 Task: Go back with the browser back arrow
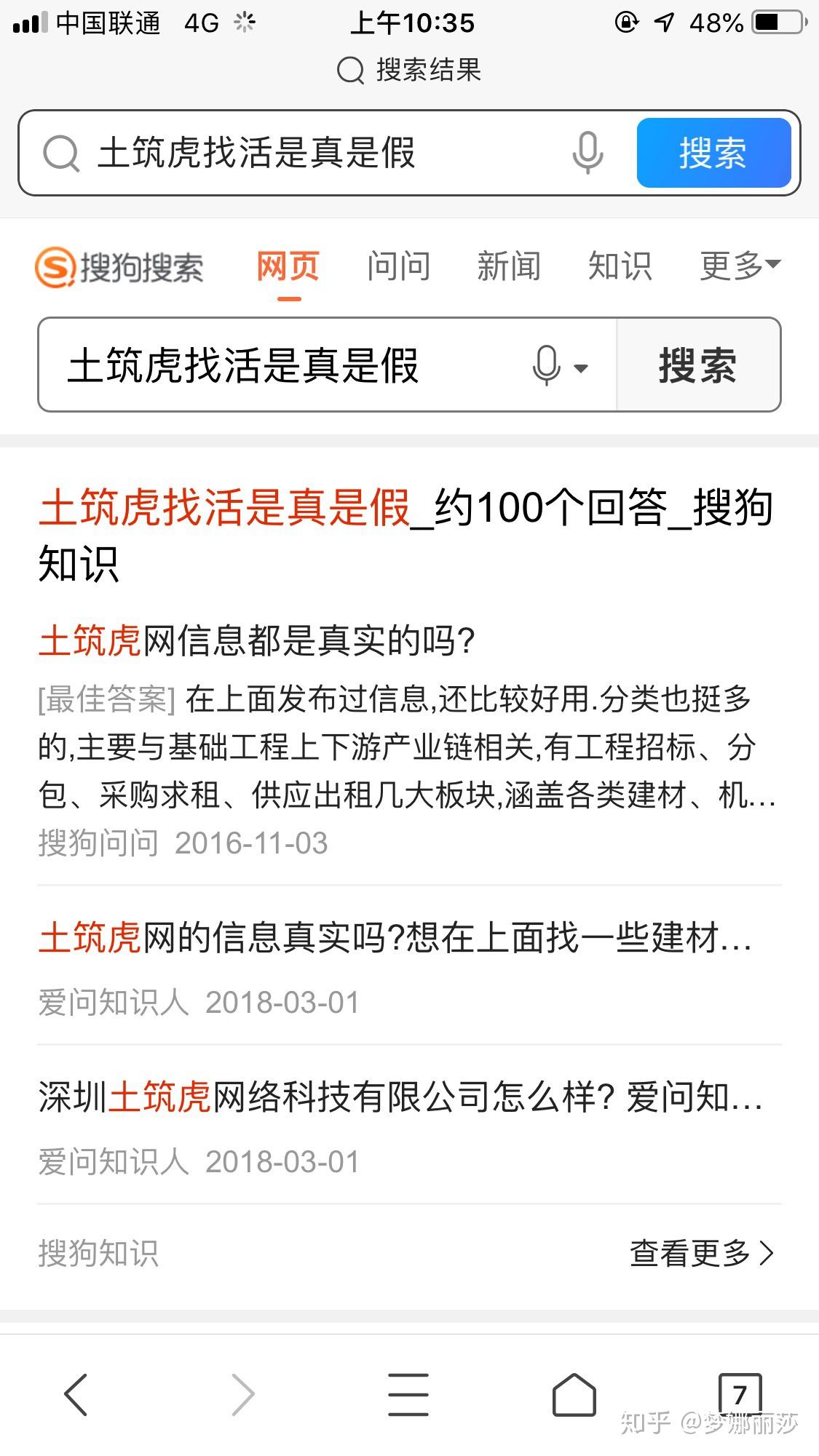coord(76,1394)
